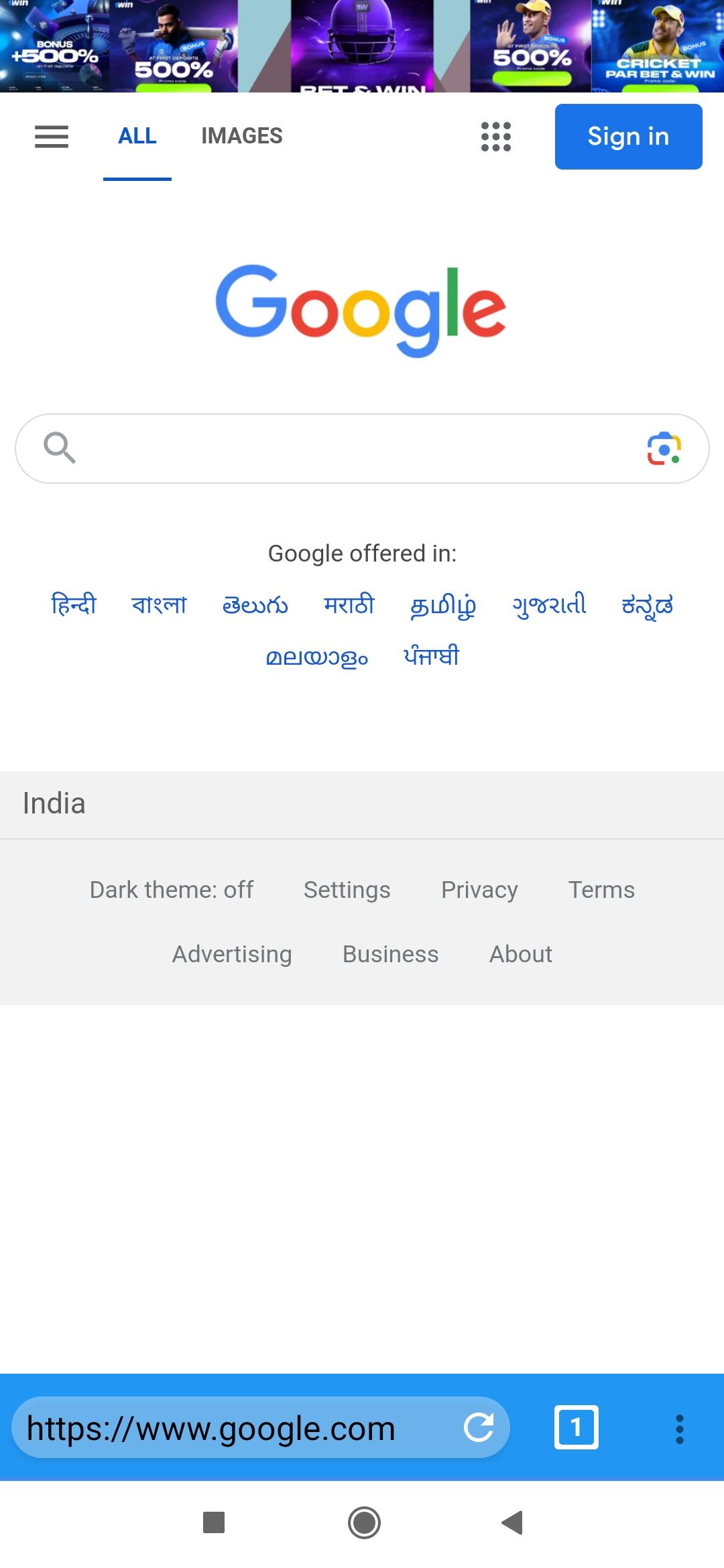Open the browser overflow menu
This screenshot has width=724, height=1568.
click(x=680, y=1429)
